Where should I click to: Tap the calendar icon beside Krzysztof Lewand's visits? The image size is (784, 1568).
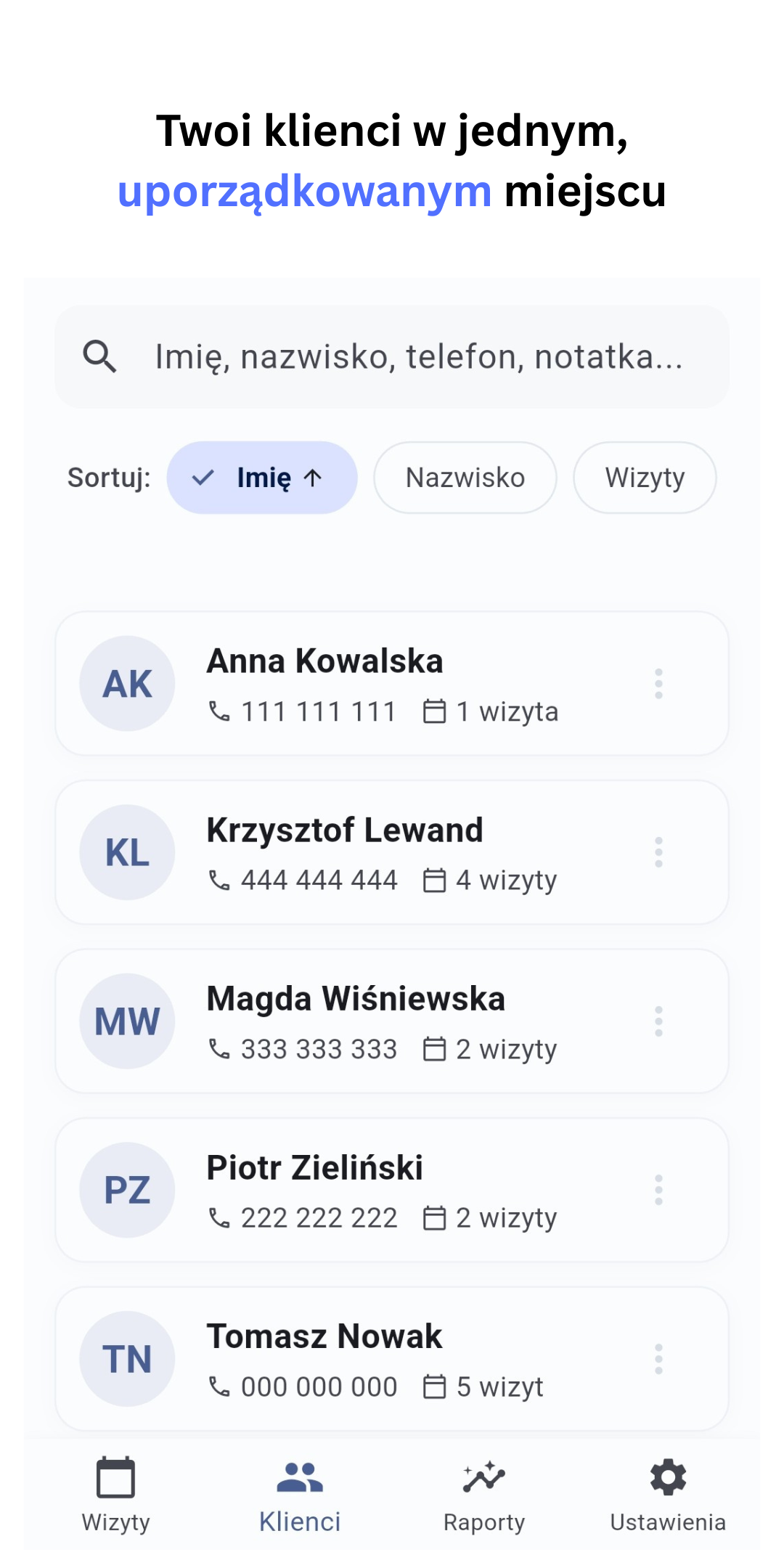click(436, 879)
